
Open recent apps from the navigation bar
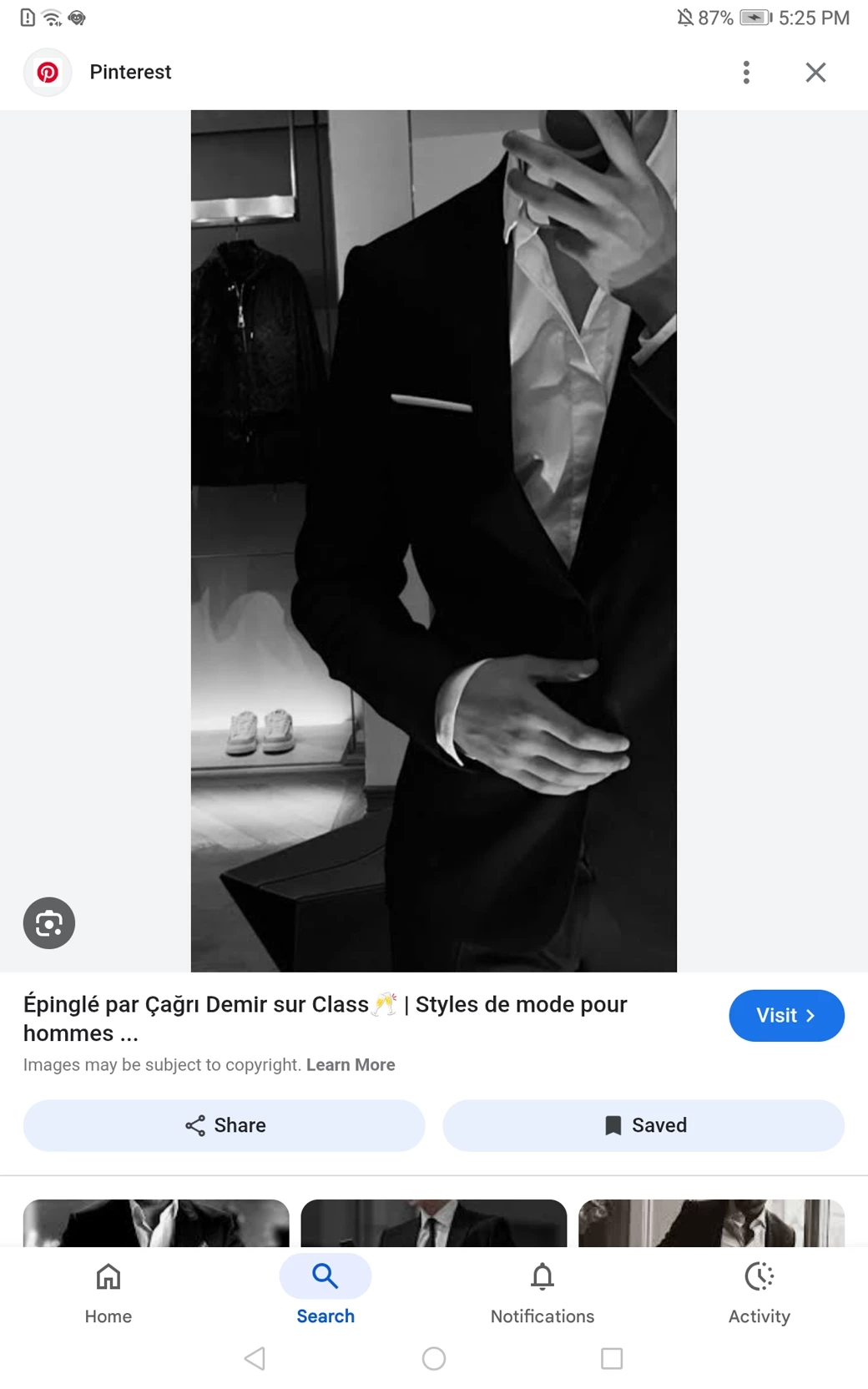coord(612,1358)
